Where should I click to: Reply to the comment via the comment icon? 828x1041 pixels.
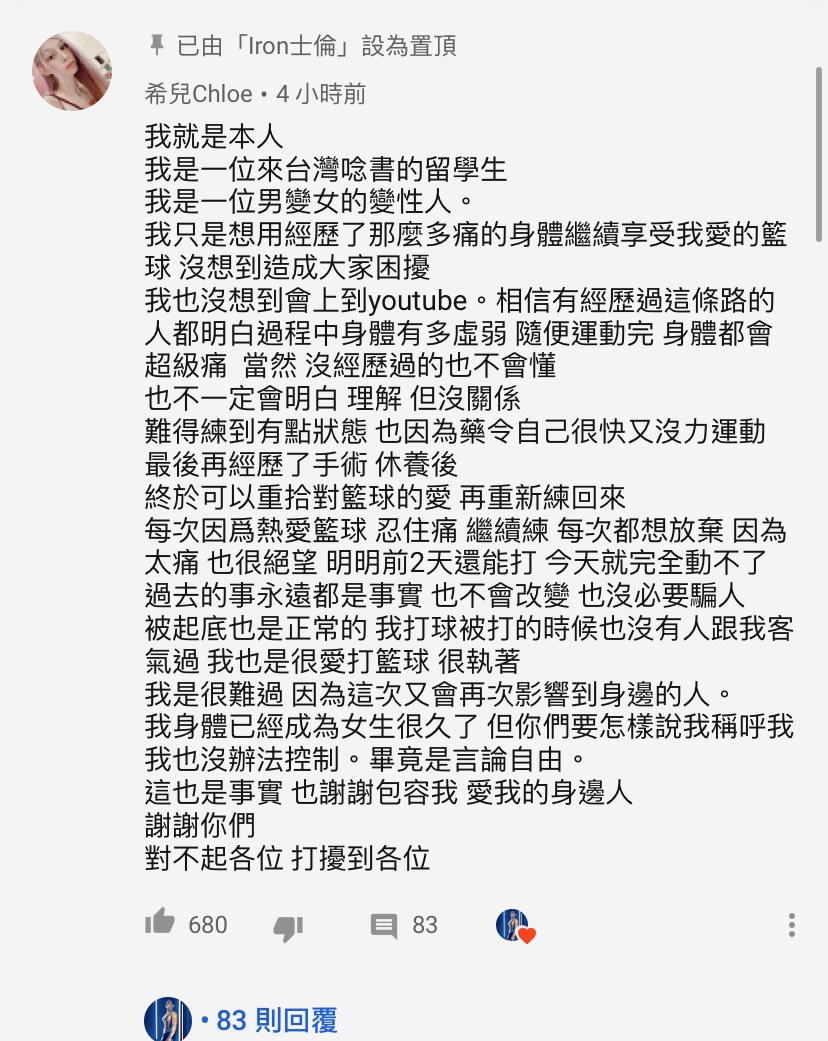coord(384,925)
